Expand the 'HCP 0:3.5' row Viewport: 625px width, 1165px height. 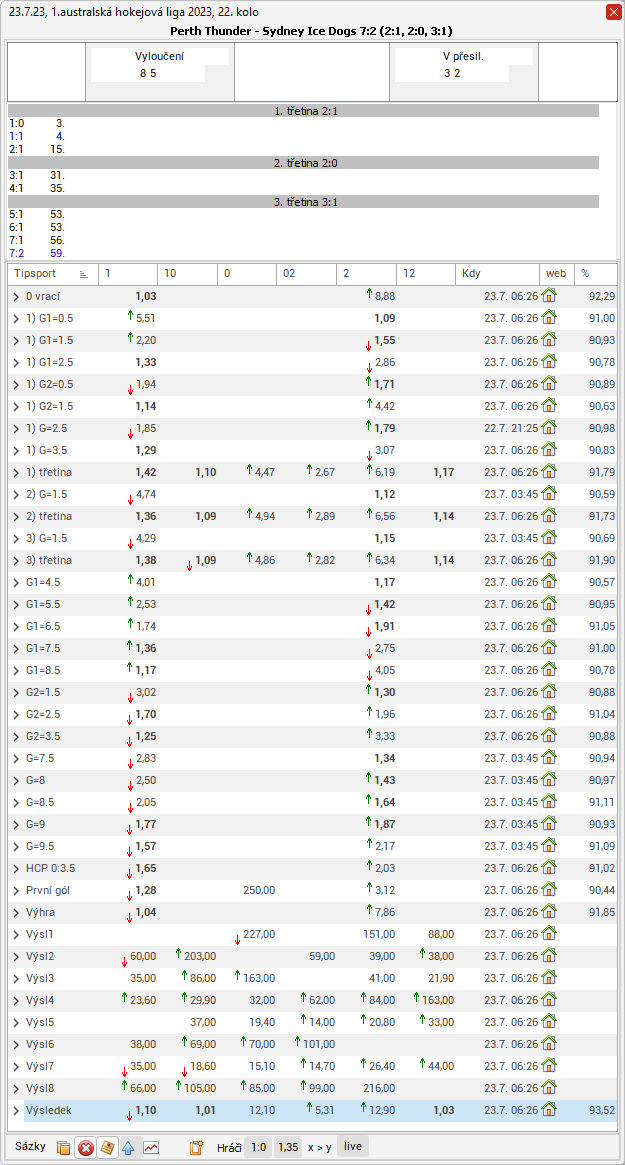click(x=16, y=868)
